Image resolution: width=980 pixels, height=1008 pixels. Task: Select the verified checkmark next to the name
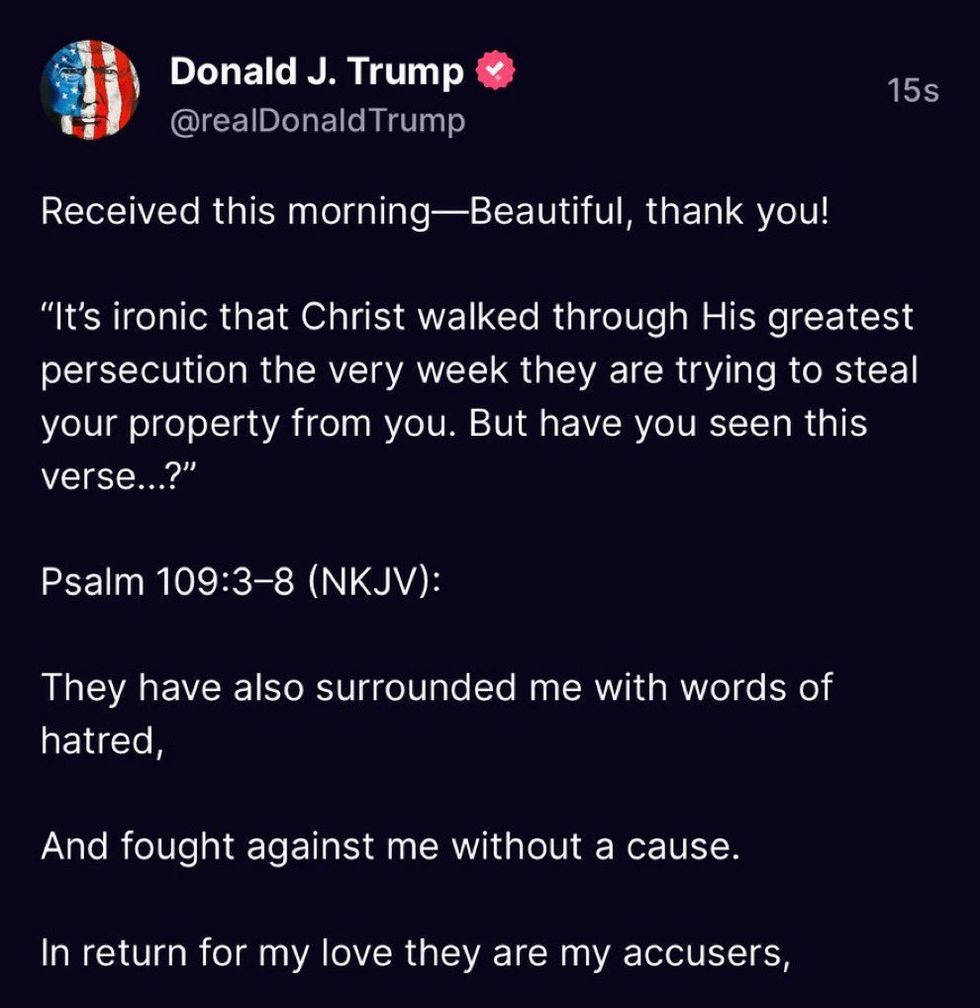(x=494, y=70)
